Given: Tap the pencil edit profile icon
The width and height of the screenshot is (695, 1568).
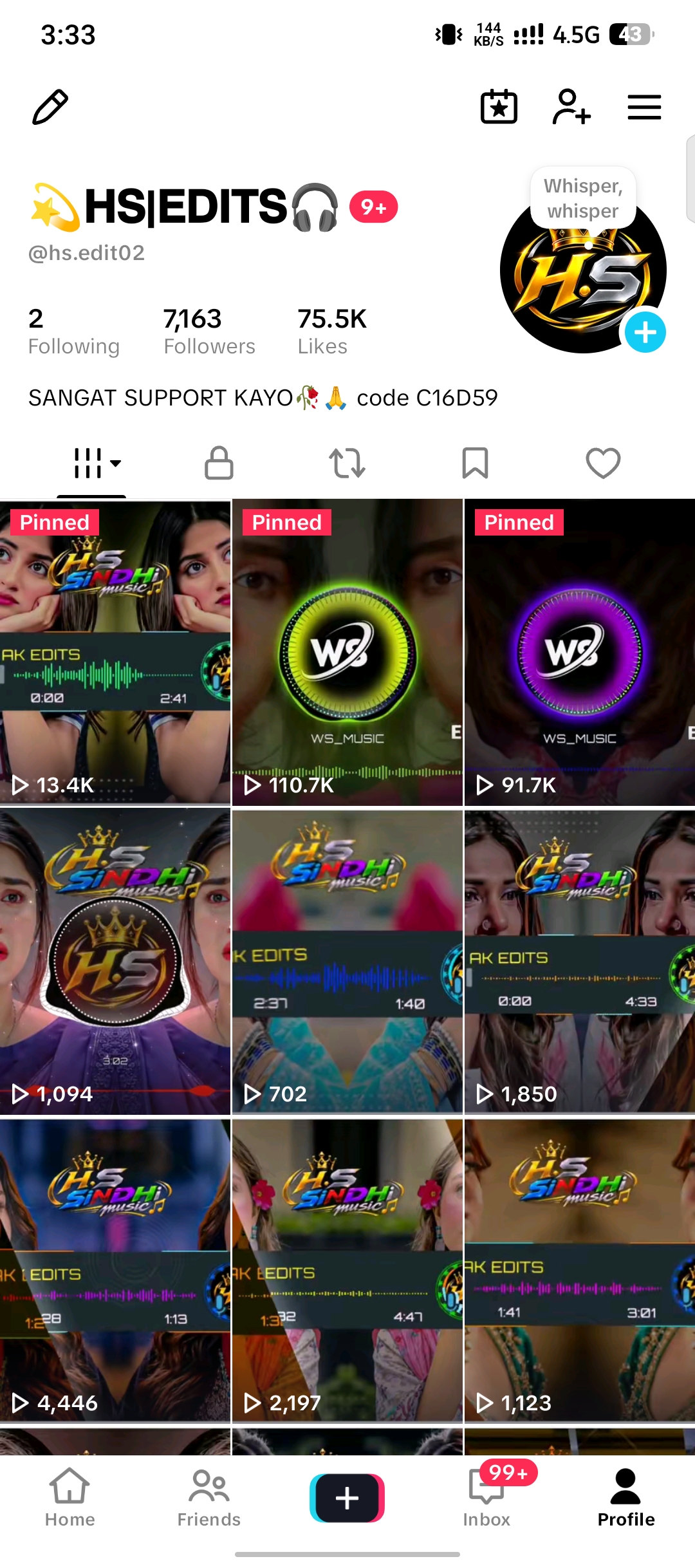Looking at the screenshot, I should click(50, 107).
